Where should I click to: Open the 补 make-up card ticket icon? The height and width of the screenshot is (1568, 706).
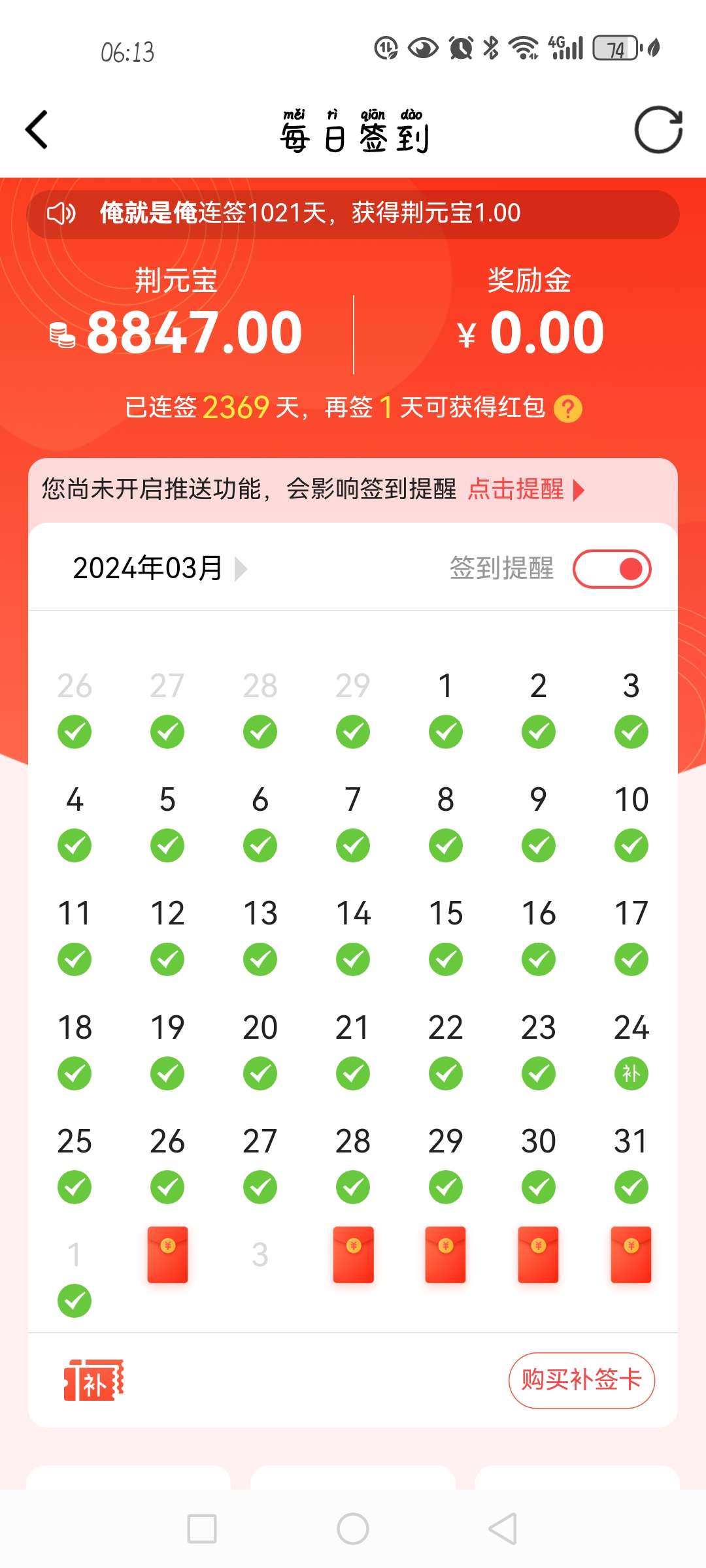[x=93, y=1380]
